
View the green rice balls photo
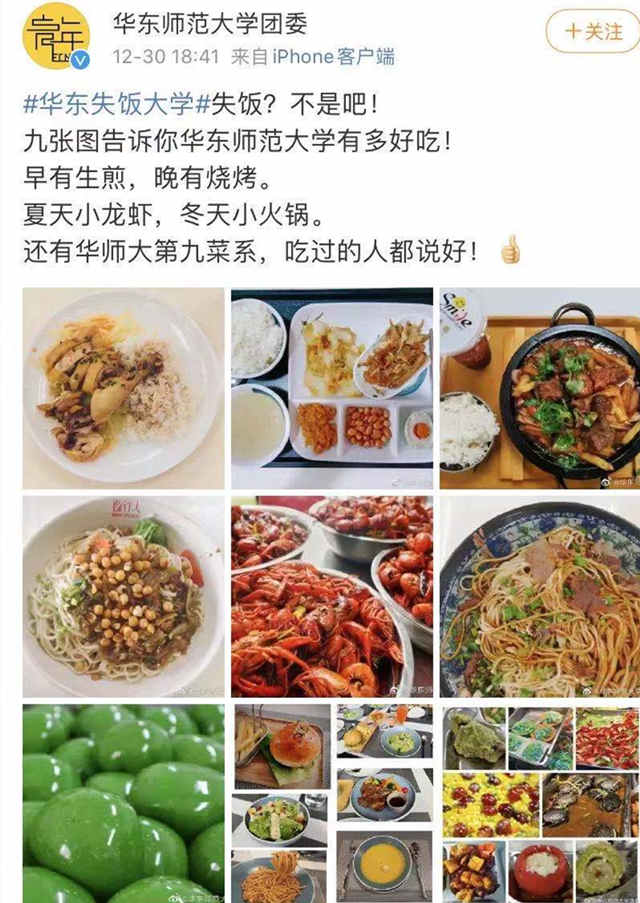[x=123, y=803]
